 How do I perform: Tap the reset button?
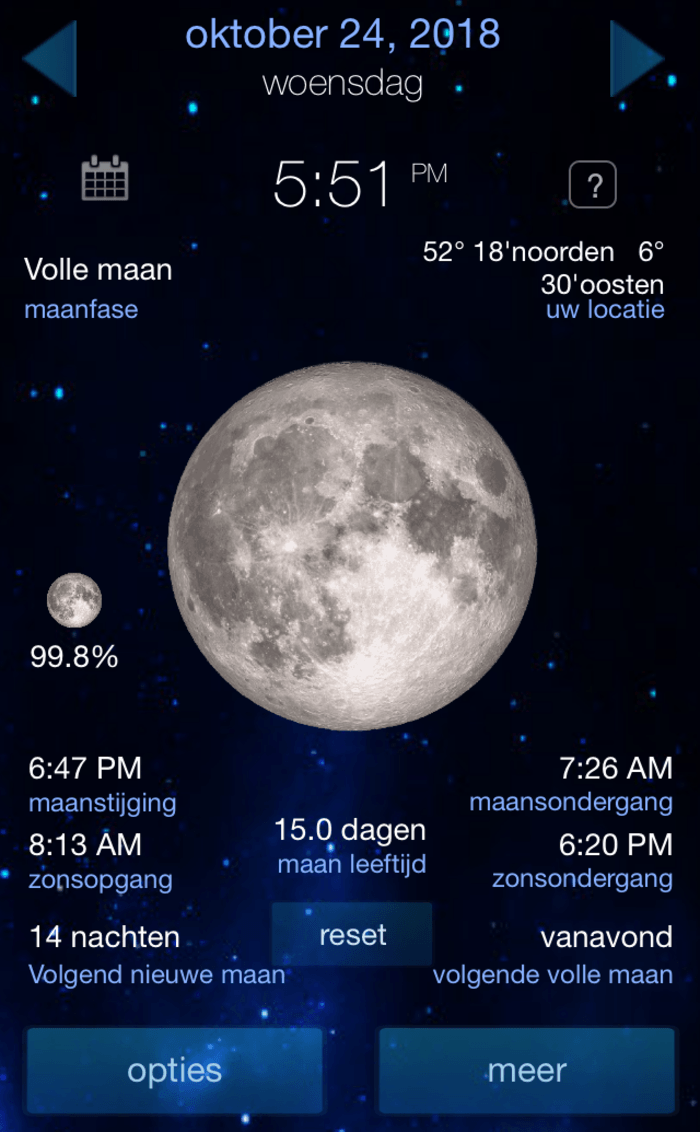352,935
